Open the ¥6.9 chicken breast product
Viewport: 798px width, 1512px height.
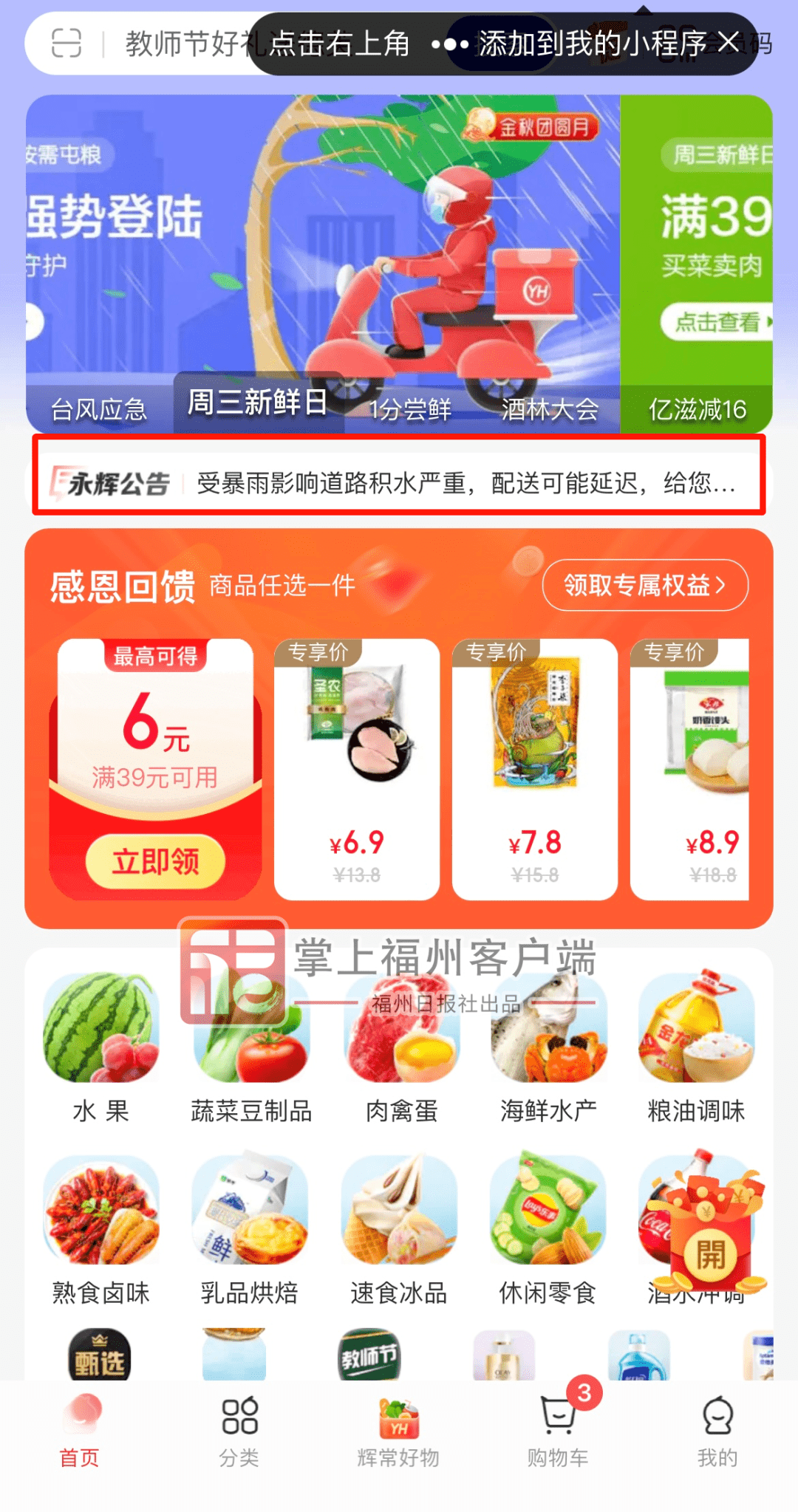[357, 768]
